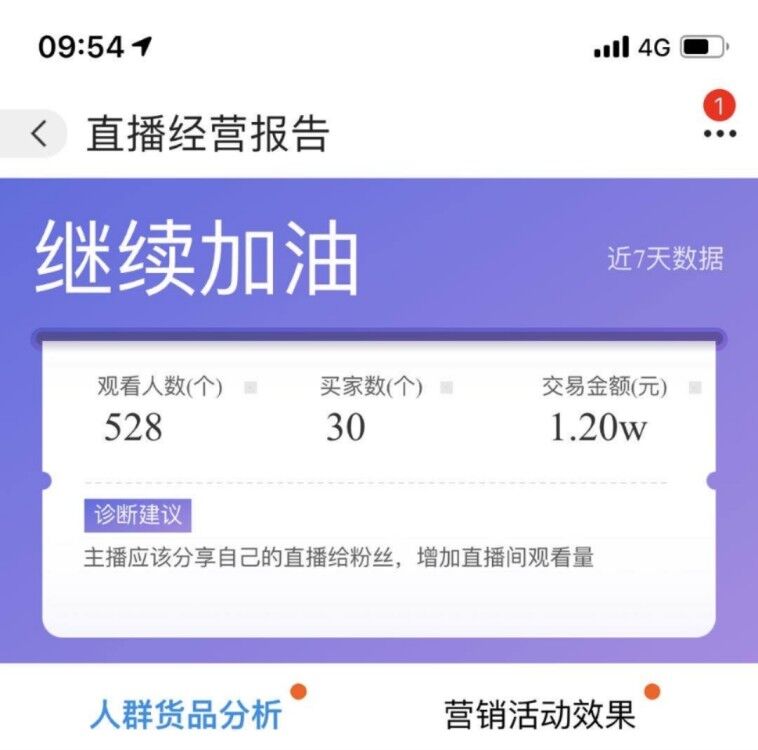Viewport: 758px width, 750px height.
Task: Tap info icon next to 交易金额
Action: pyautogui.click(x=695, y=387)
